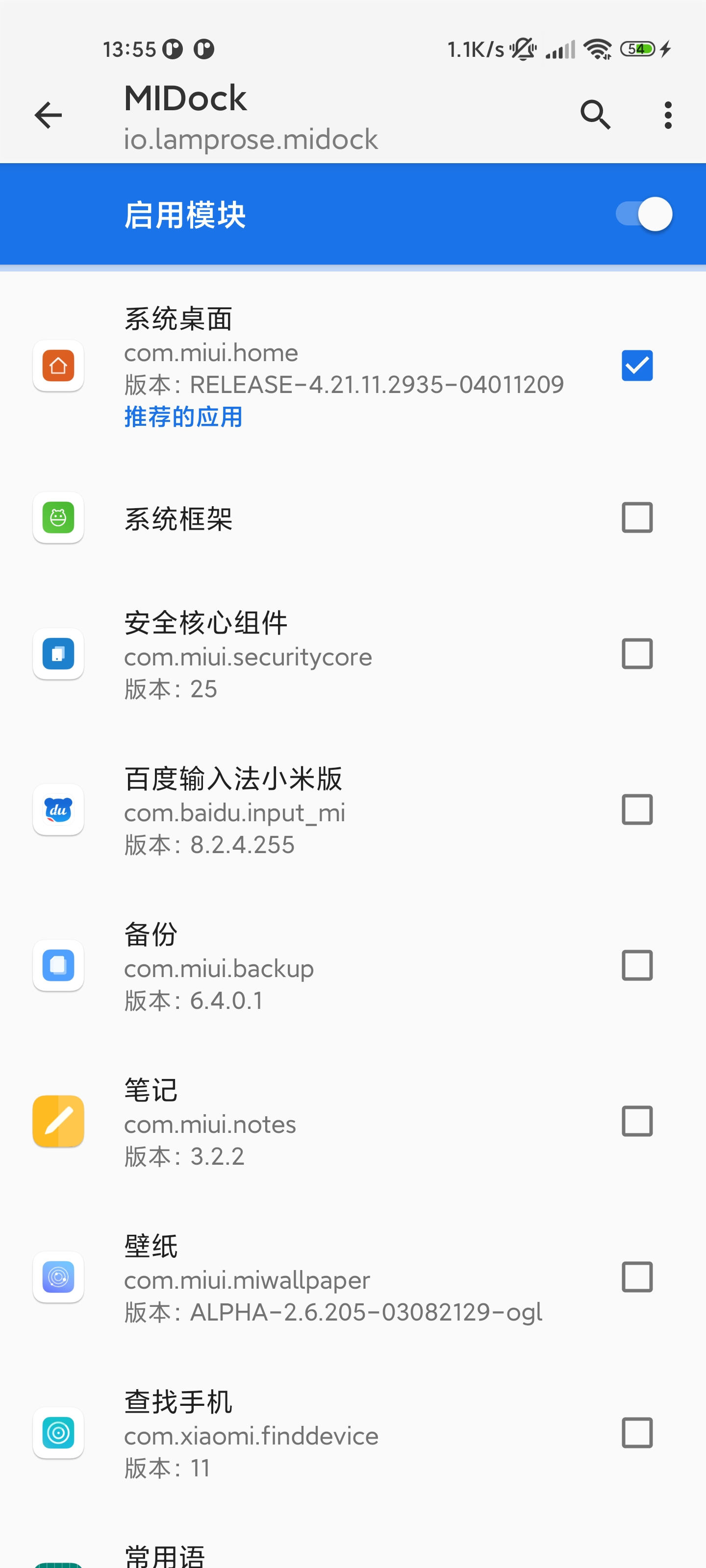
Task: Check 百度输入法小米版 checkbox
Action: tap(636, 809)
